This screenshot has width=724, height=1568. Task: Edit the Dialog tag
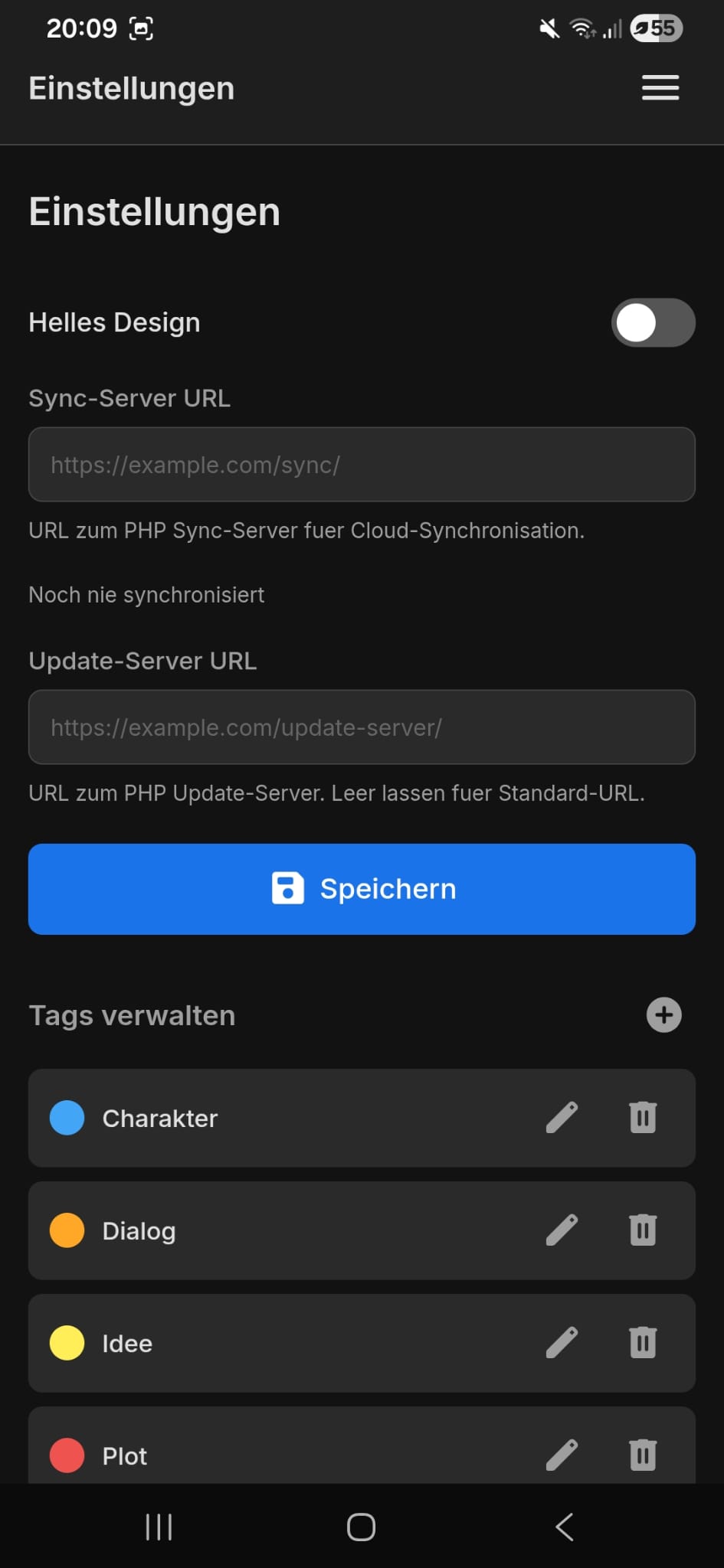click(x=562, y=1230)
